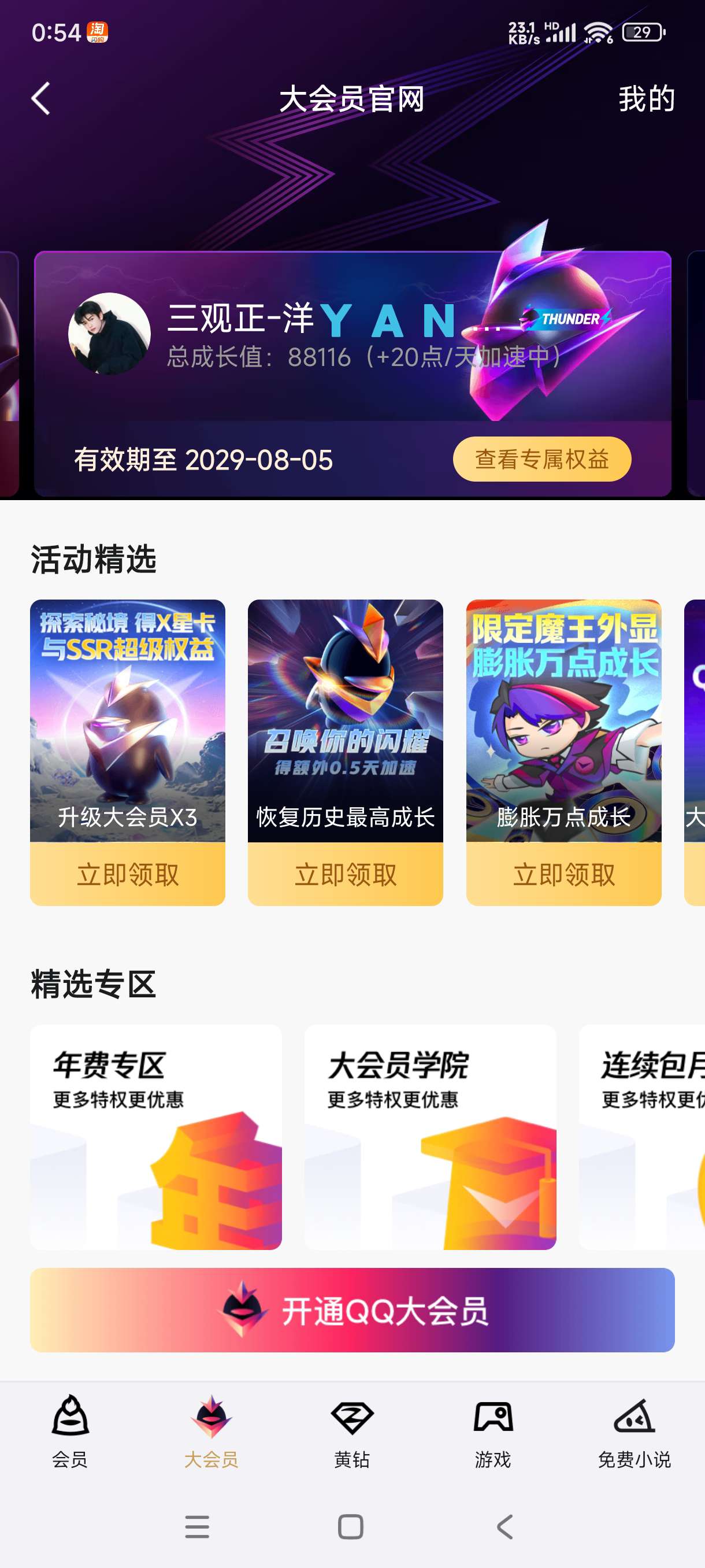Viewport: 705px width, 1568px height.
Task: Tap the system home button
Action: pos(350,1526)
